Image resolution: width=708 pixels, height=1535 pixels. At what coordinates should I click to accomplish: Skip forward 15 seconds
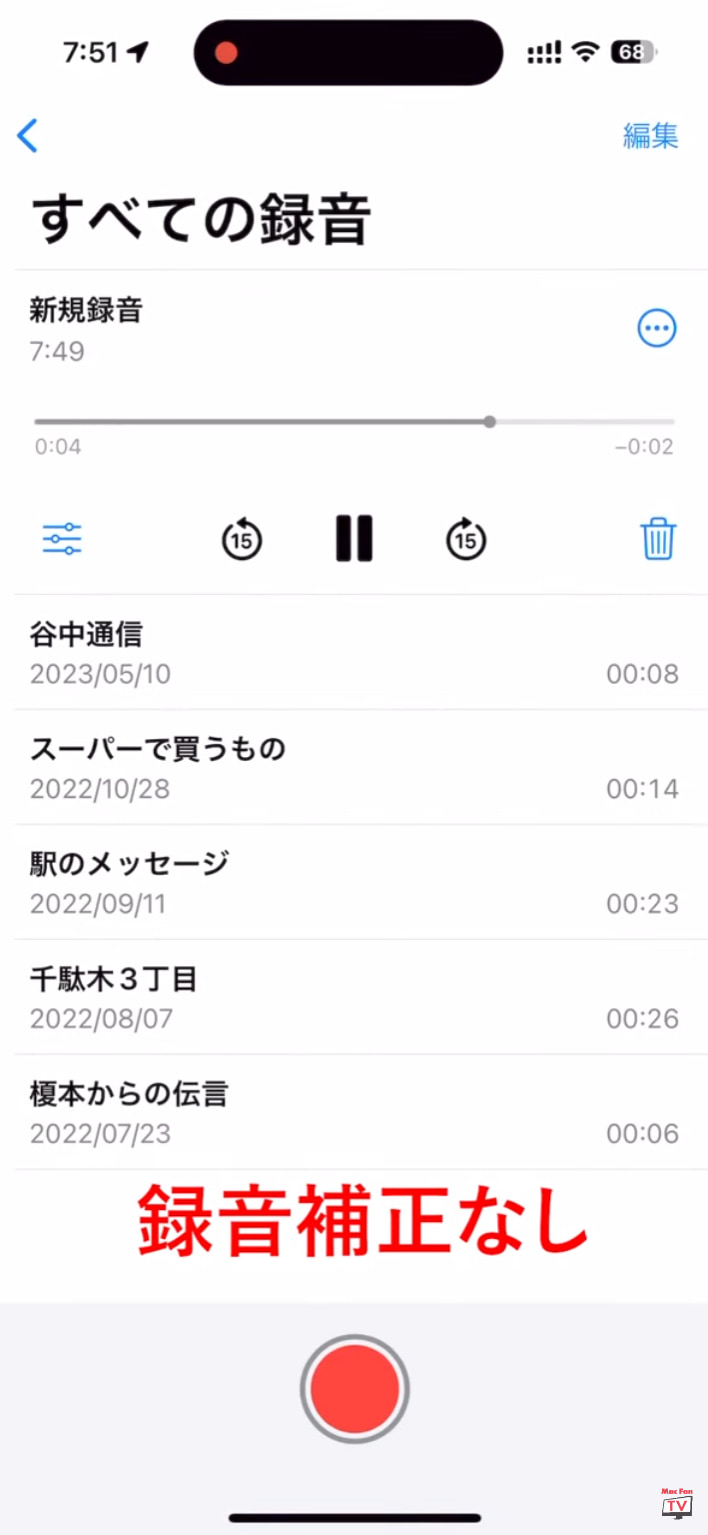click(x=466, y=539)
